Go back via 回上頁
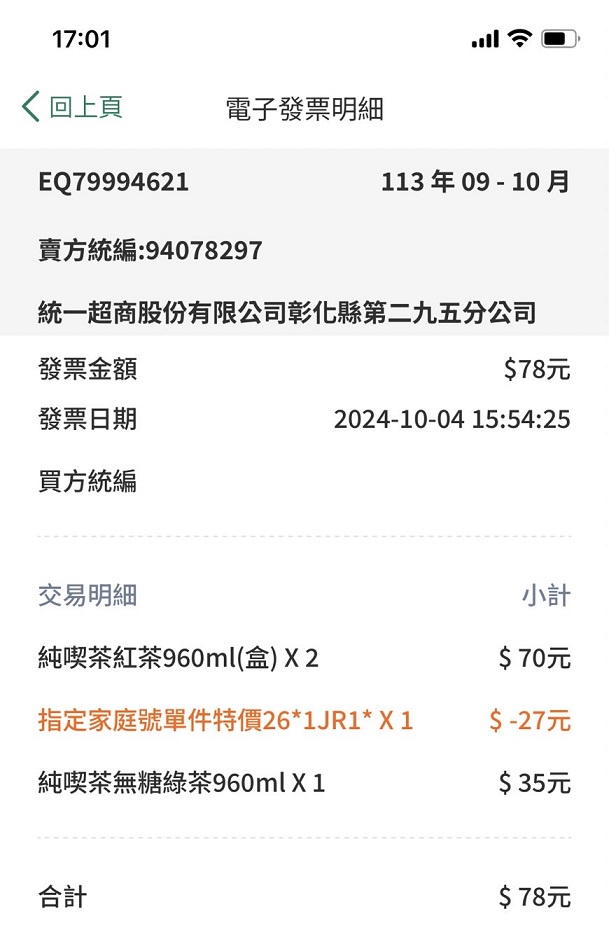This screenshot has height=940, width=609. click(72, 107)
